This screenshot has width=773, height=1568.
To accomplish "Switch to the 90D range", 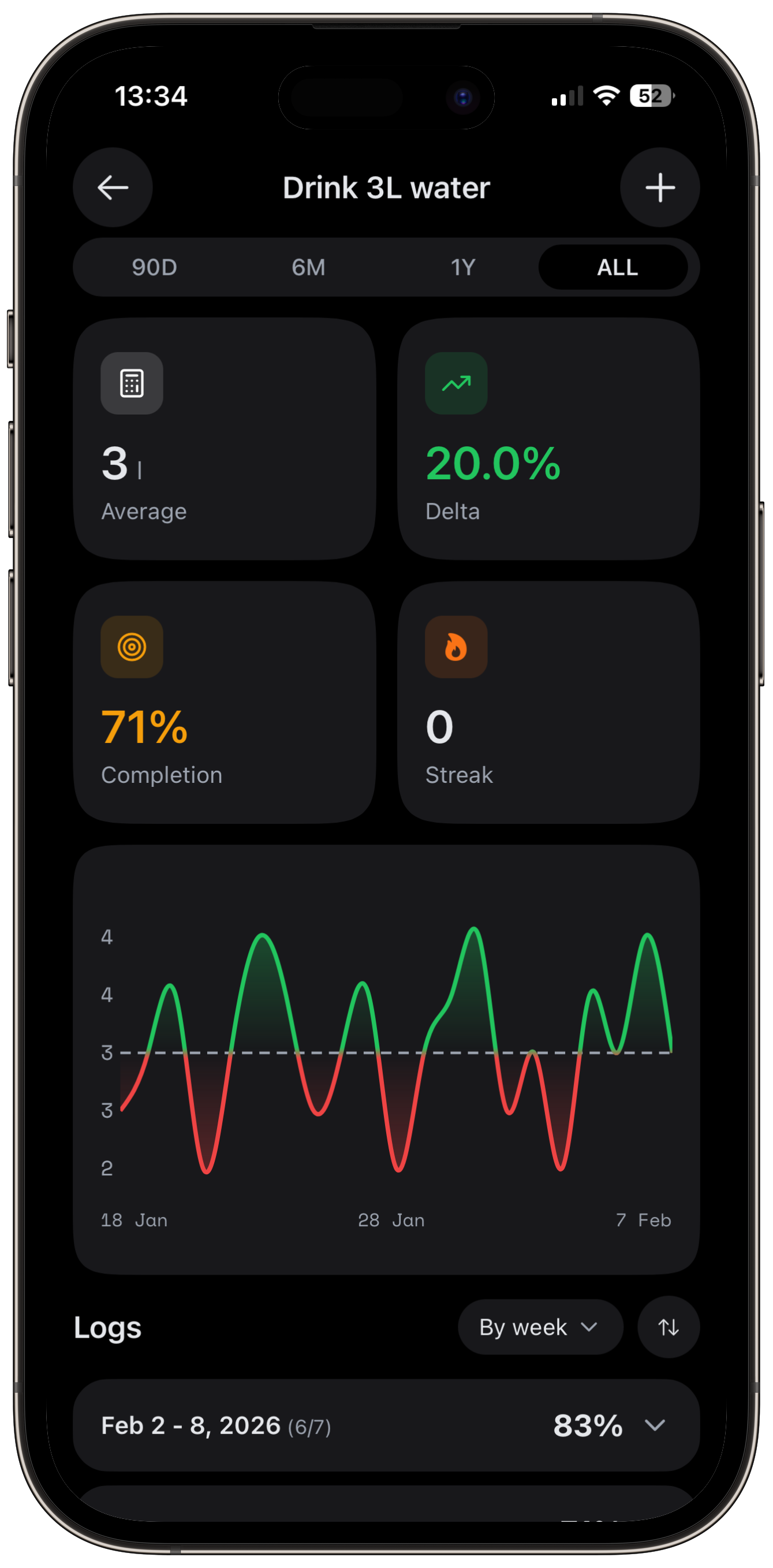I will [155, 267].
